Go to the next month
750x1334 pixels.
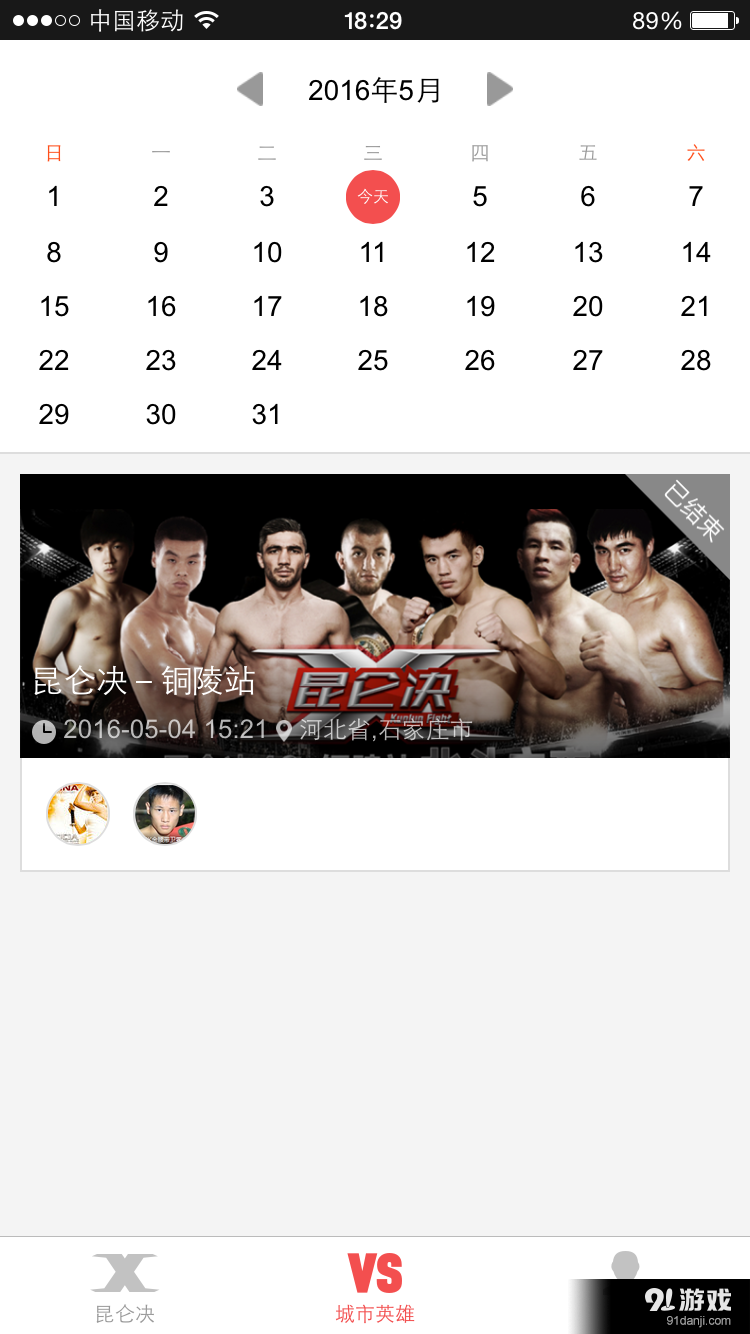pos(499,90)
